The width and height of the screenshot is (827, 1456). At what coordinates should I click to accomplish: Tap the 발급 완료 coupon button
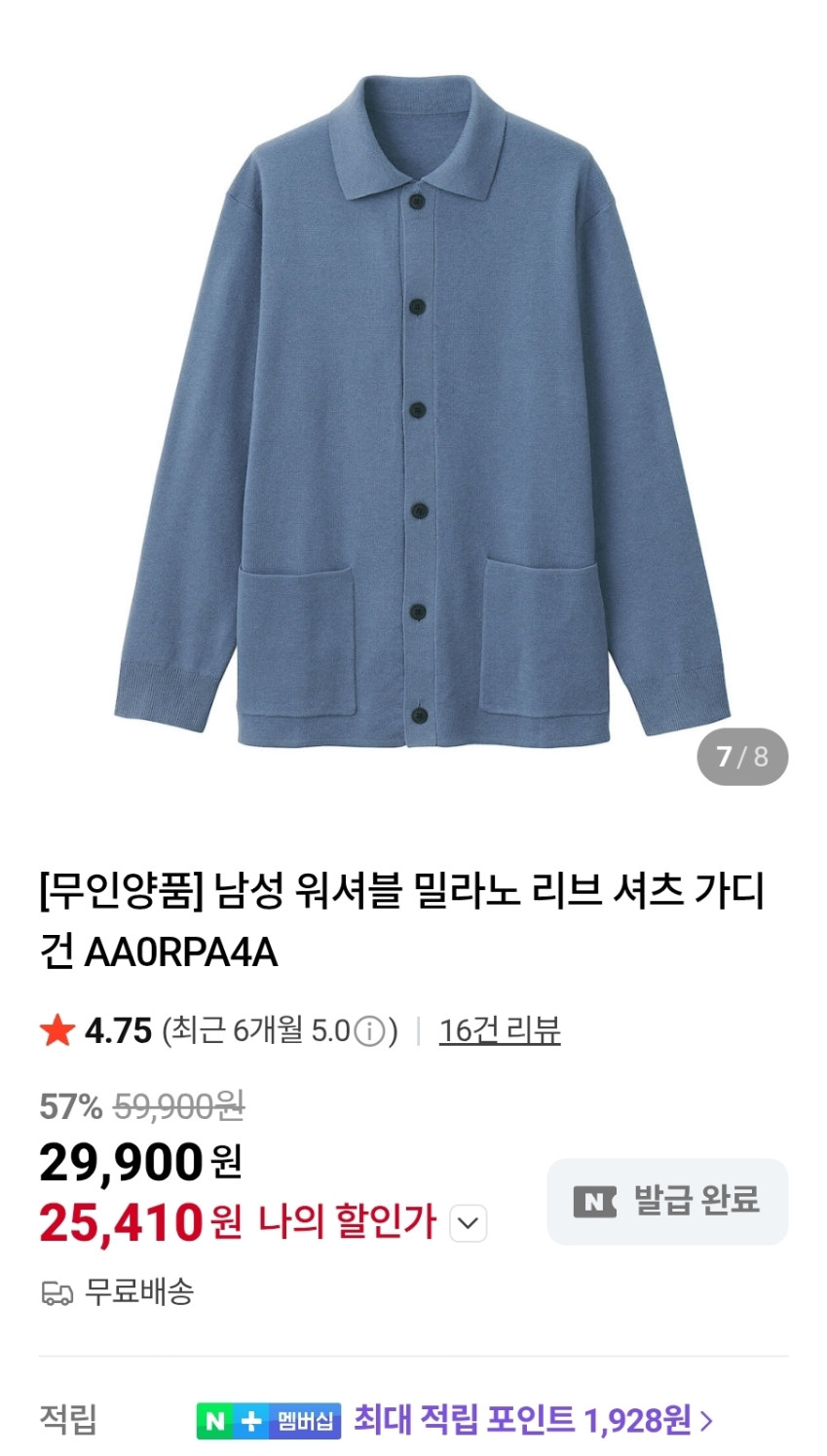(x=667, y=1201)
